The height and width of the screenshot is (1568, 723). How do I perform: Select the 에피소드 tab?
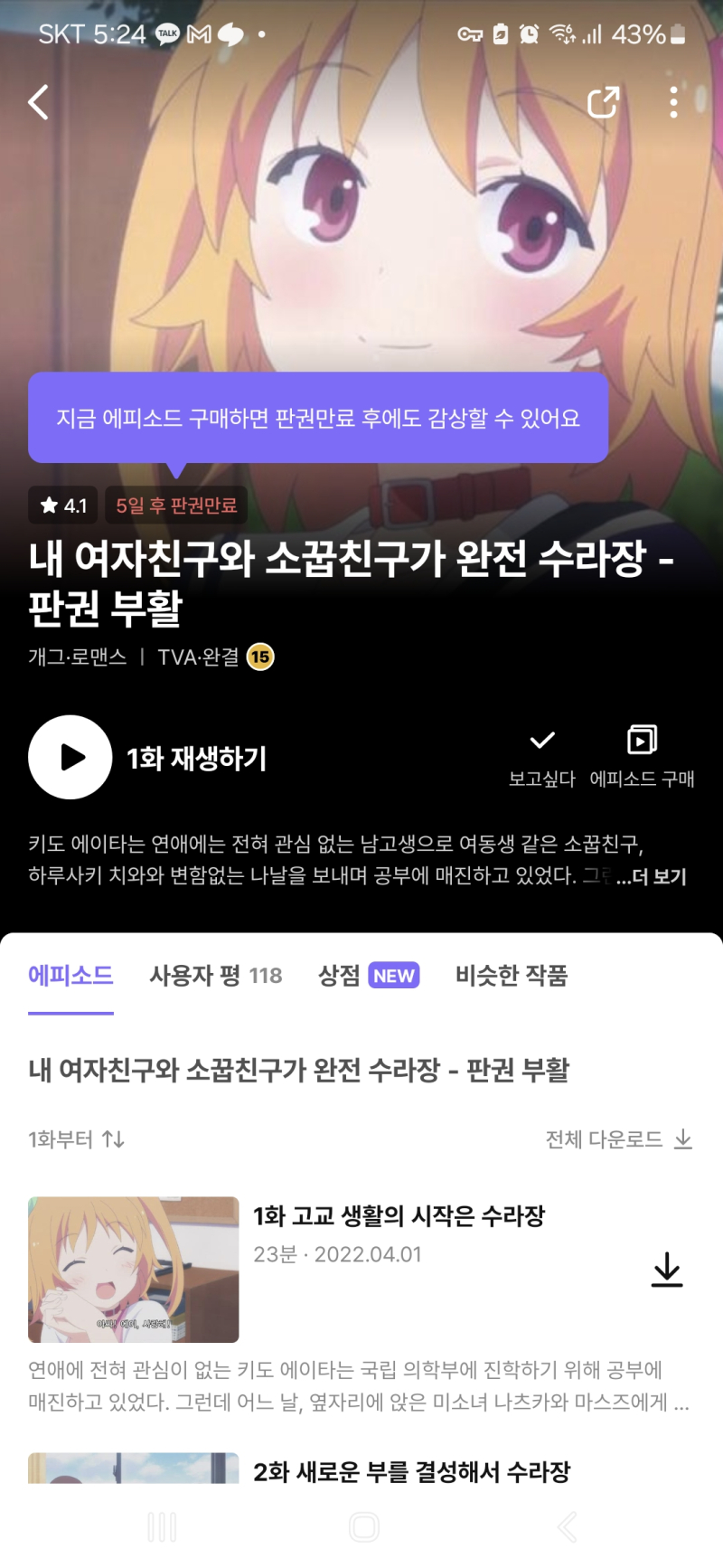pos(70,976)
